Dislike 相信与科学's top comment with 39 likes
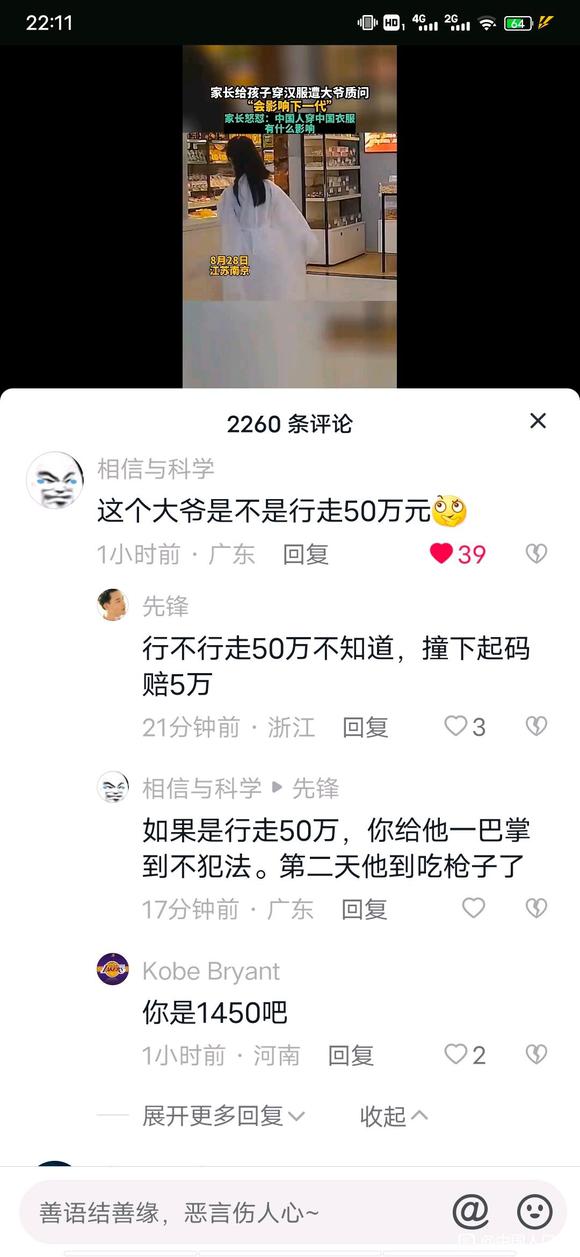This screenshot has width=580, height=1257. pyautogui.click(x=537, y=554)
